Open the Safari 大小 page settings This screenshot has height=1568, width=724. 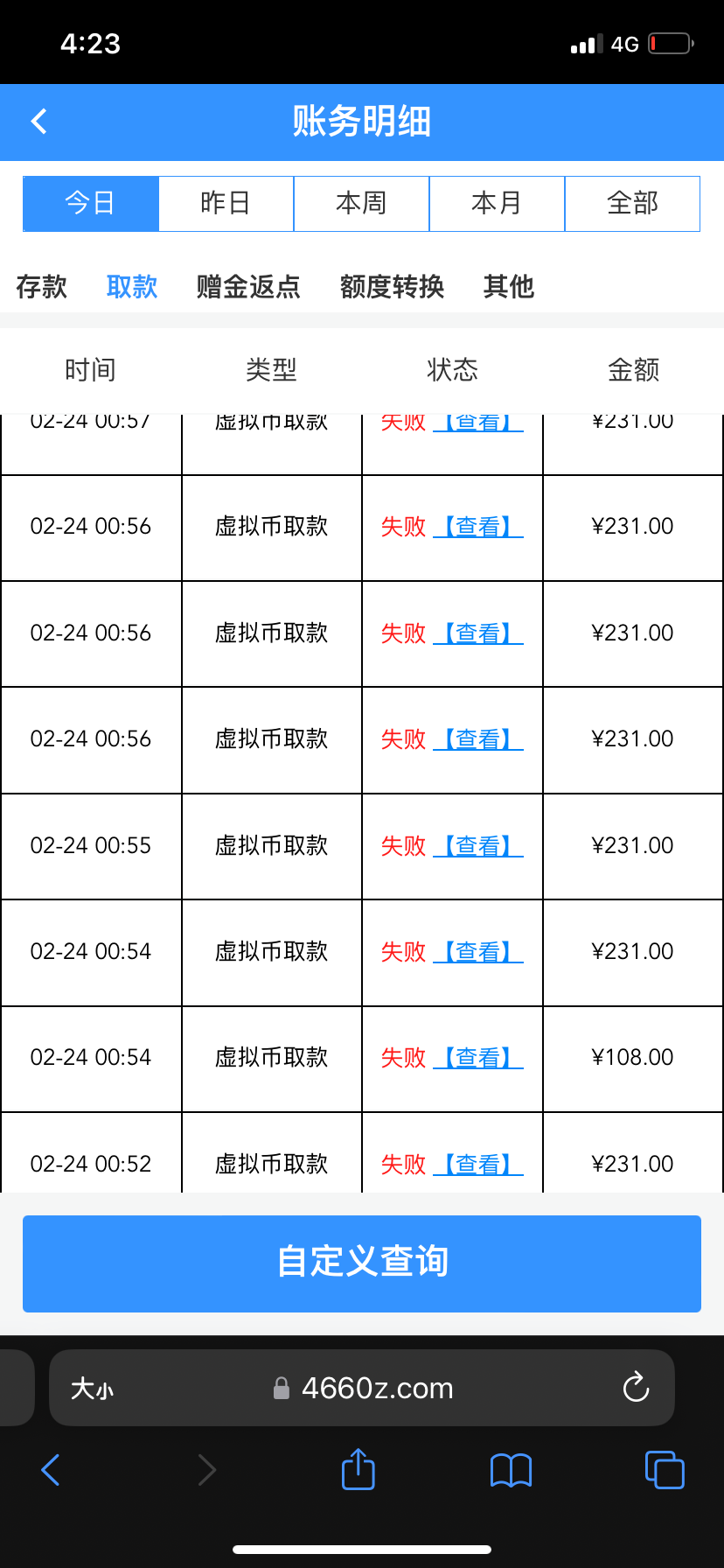tap(92, 1389)
